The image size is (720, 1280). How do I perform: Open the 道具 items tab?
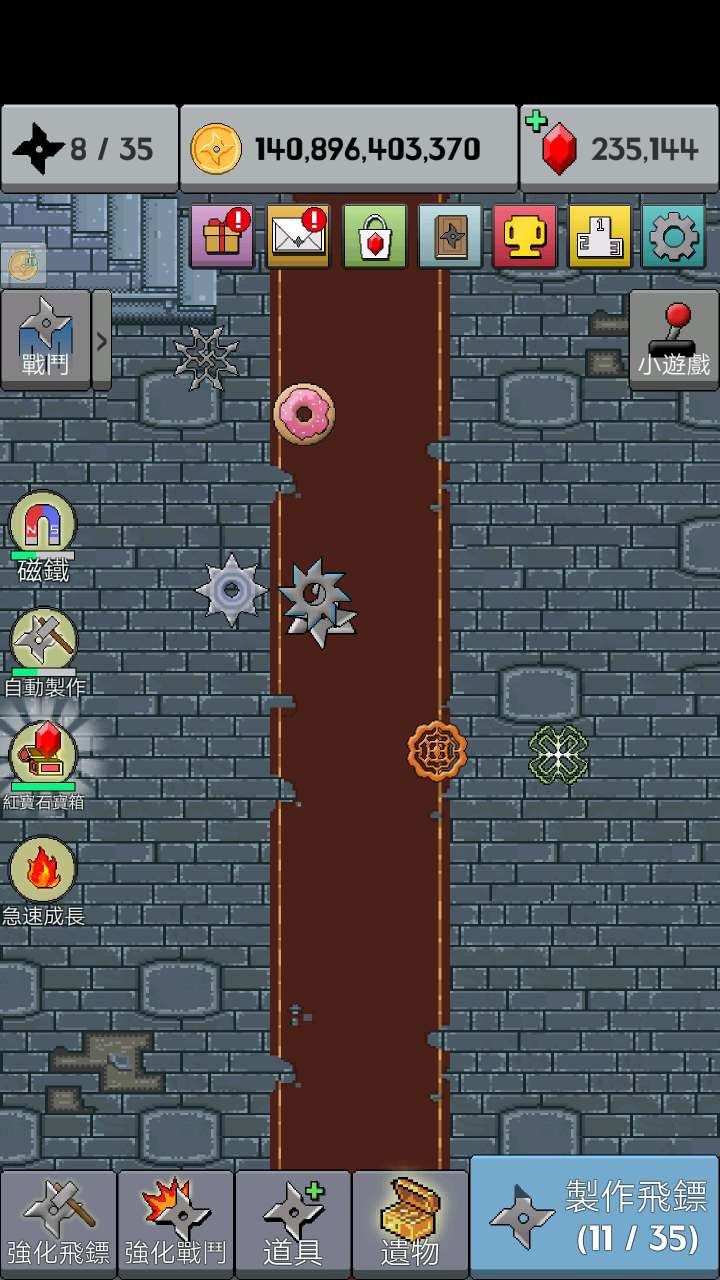tap(292, 1224)
